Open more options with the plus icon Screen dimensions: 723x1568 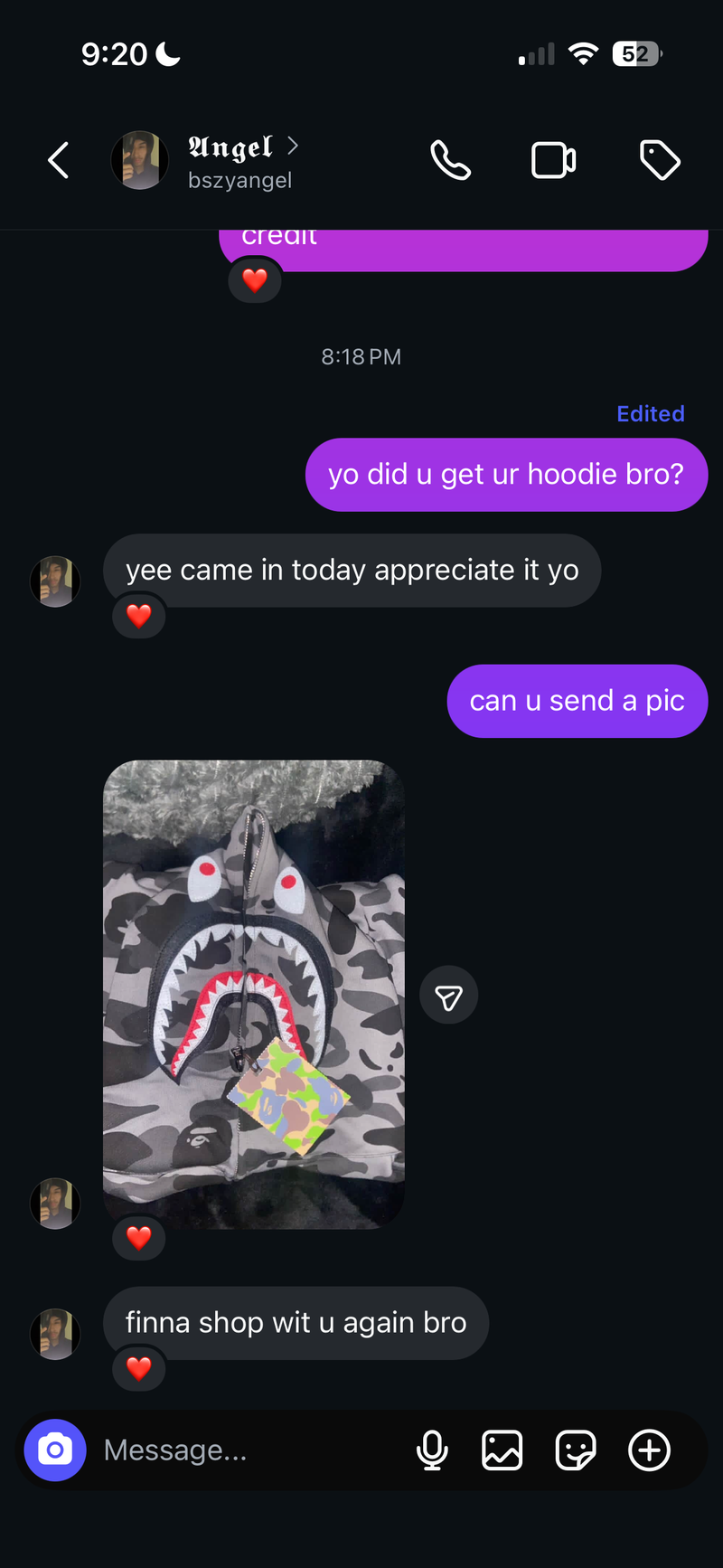(x=649, y=1450)
